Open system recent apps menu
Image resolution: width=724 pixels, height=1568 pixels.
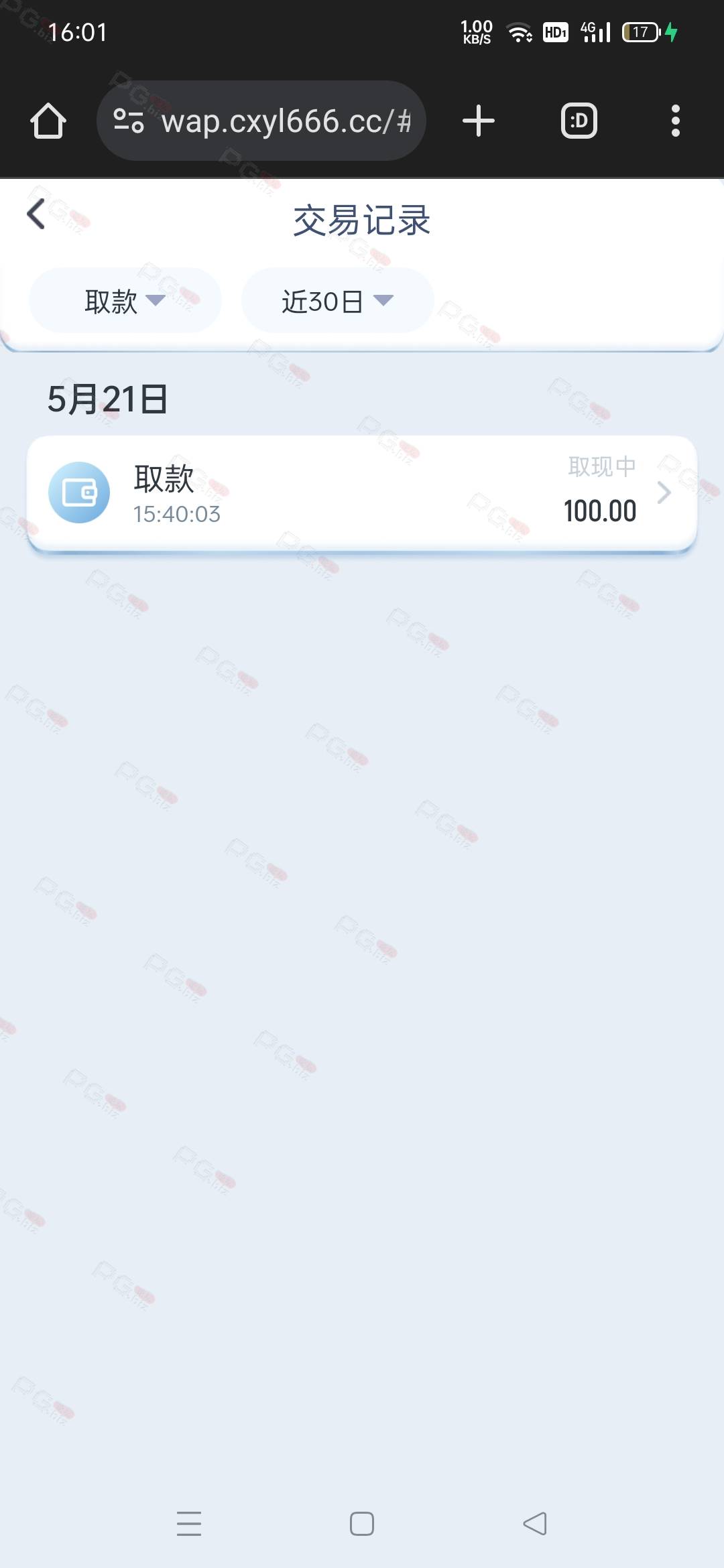(x=189, y=1523)
